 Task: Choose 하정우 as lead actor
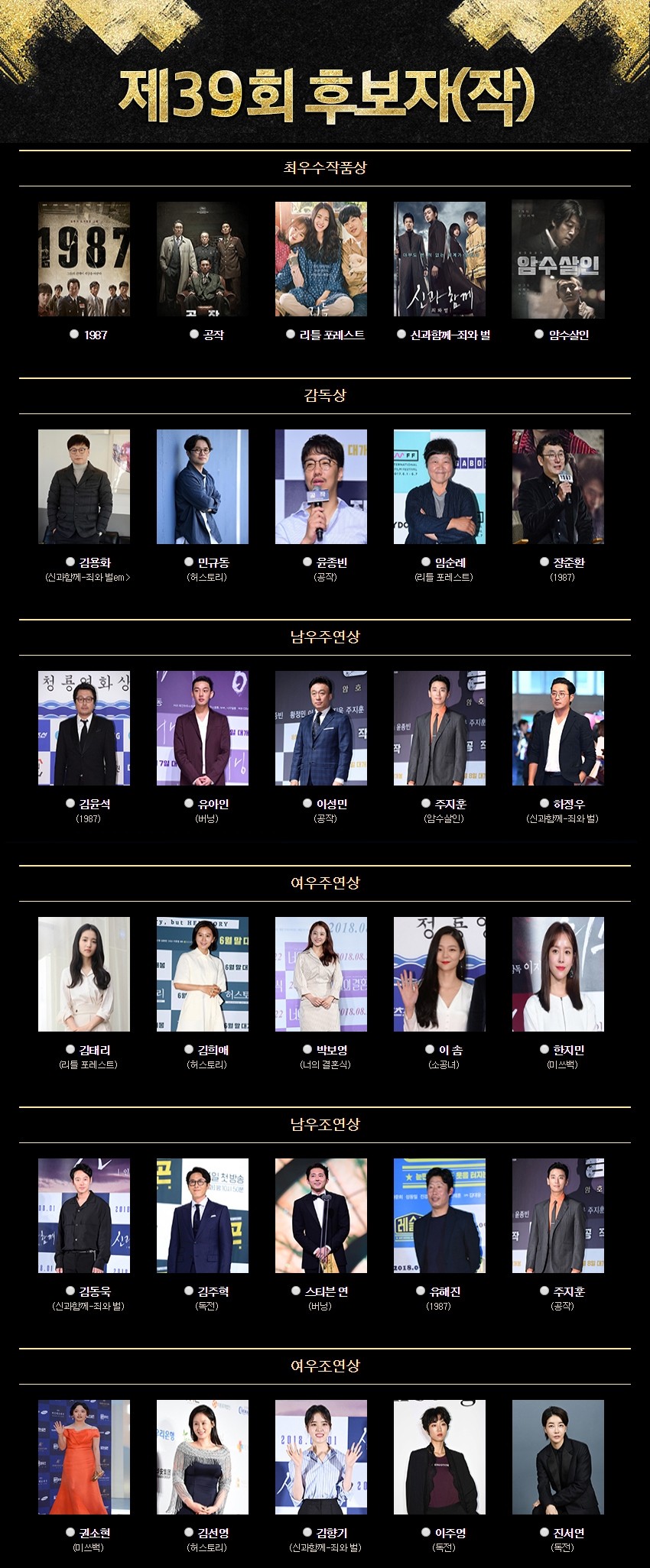(544, 803)
